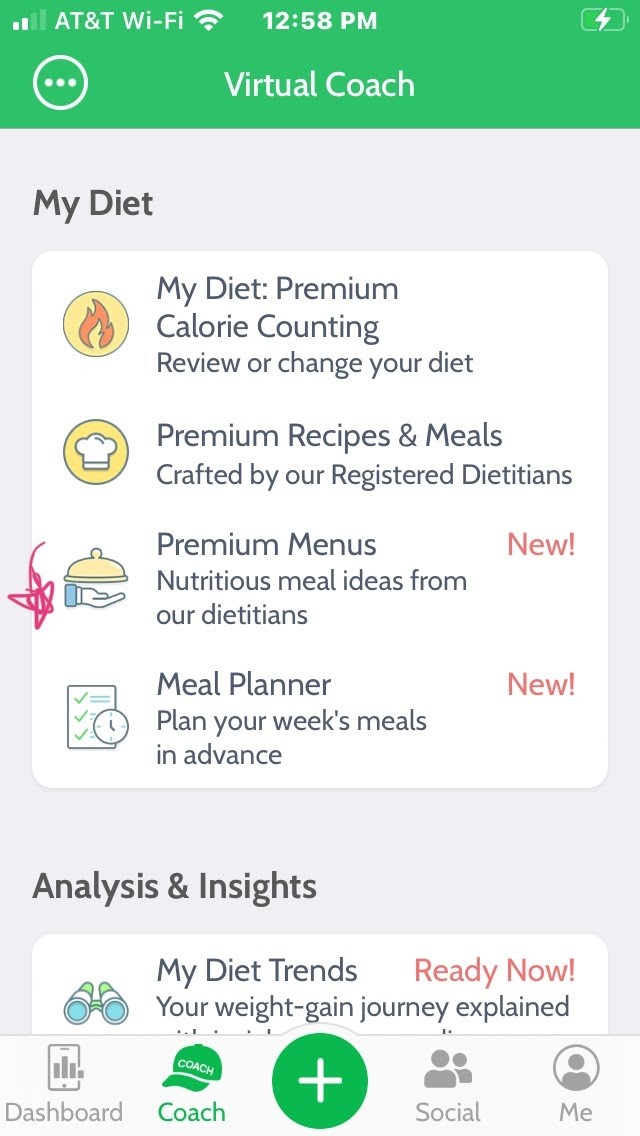Open the Meal Planner

(318, 718)
